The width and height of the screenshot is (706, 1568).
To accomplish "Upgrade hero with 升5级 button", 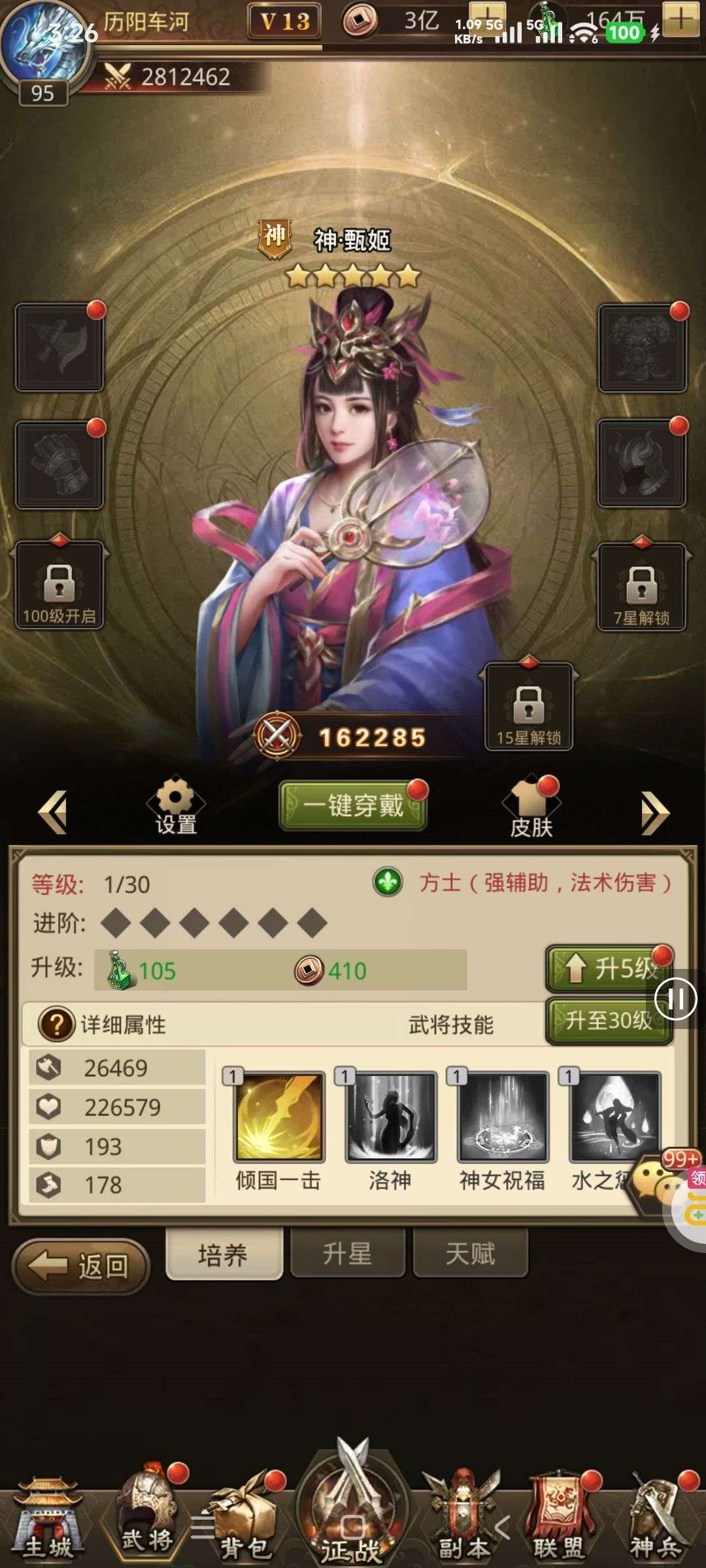I will tap(609, 969).
